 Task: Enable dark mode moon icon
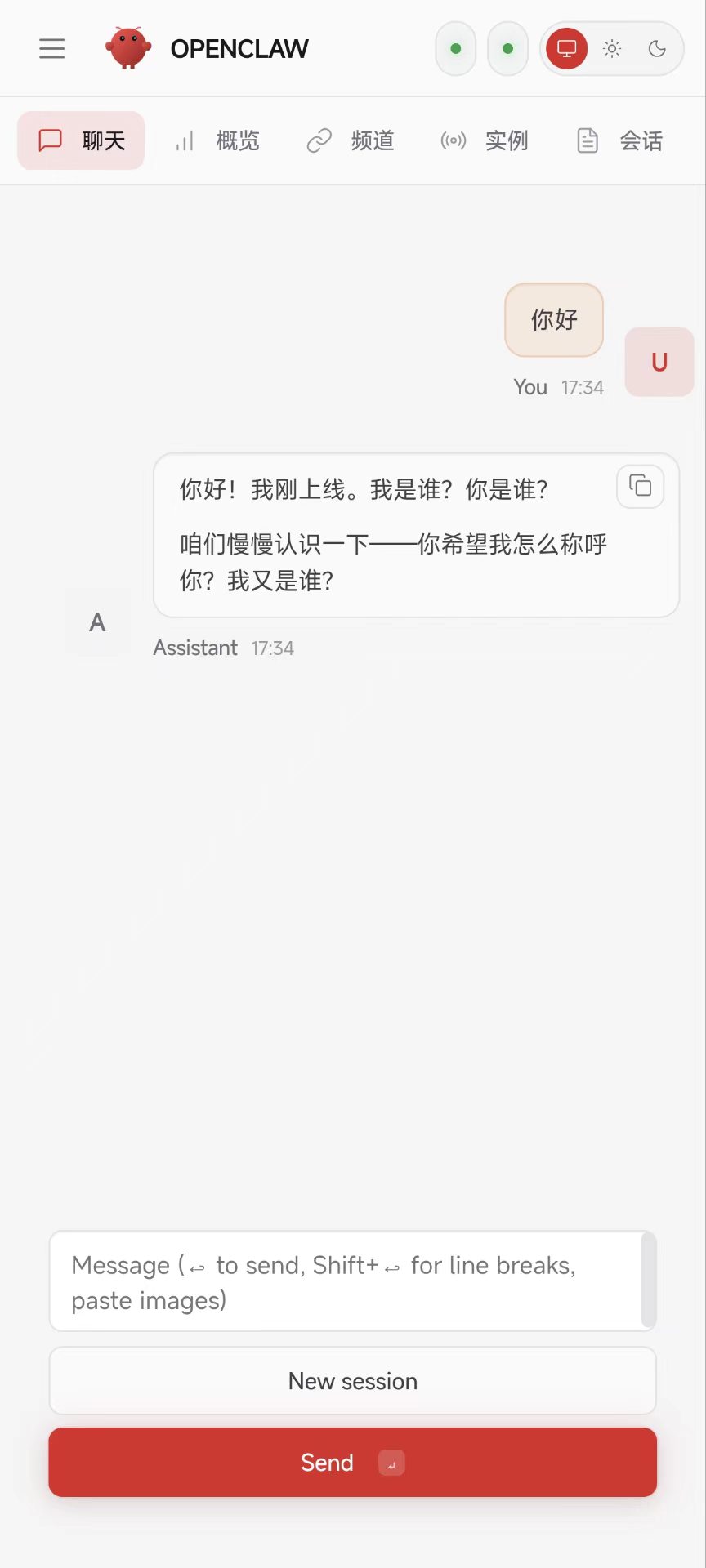pos(657,49)
